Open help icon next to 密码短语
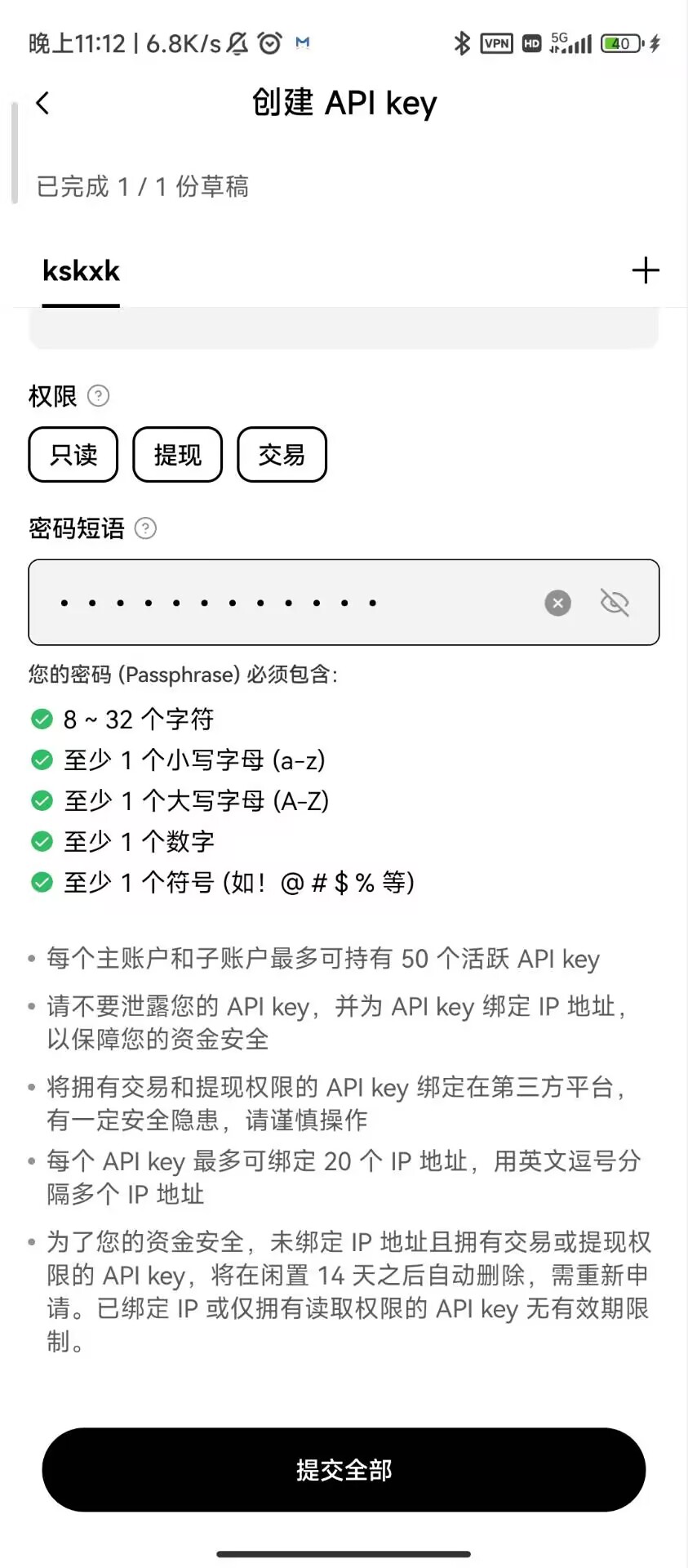Image resolution: width=688 pixels, height=1568 pixels. coord(145,528)
